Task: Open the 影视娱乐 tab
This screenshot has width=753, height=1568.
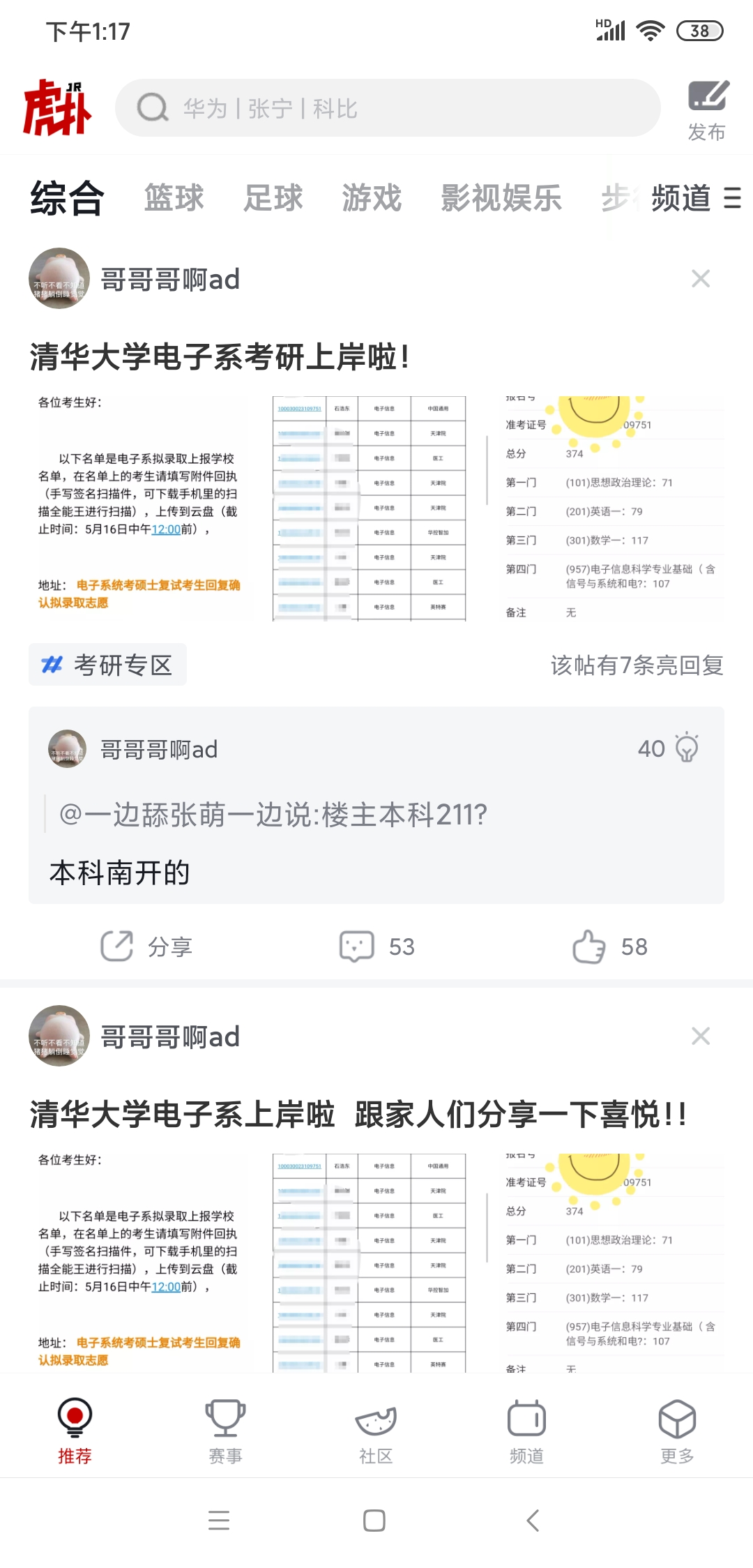Action: pos(501,197)
